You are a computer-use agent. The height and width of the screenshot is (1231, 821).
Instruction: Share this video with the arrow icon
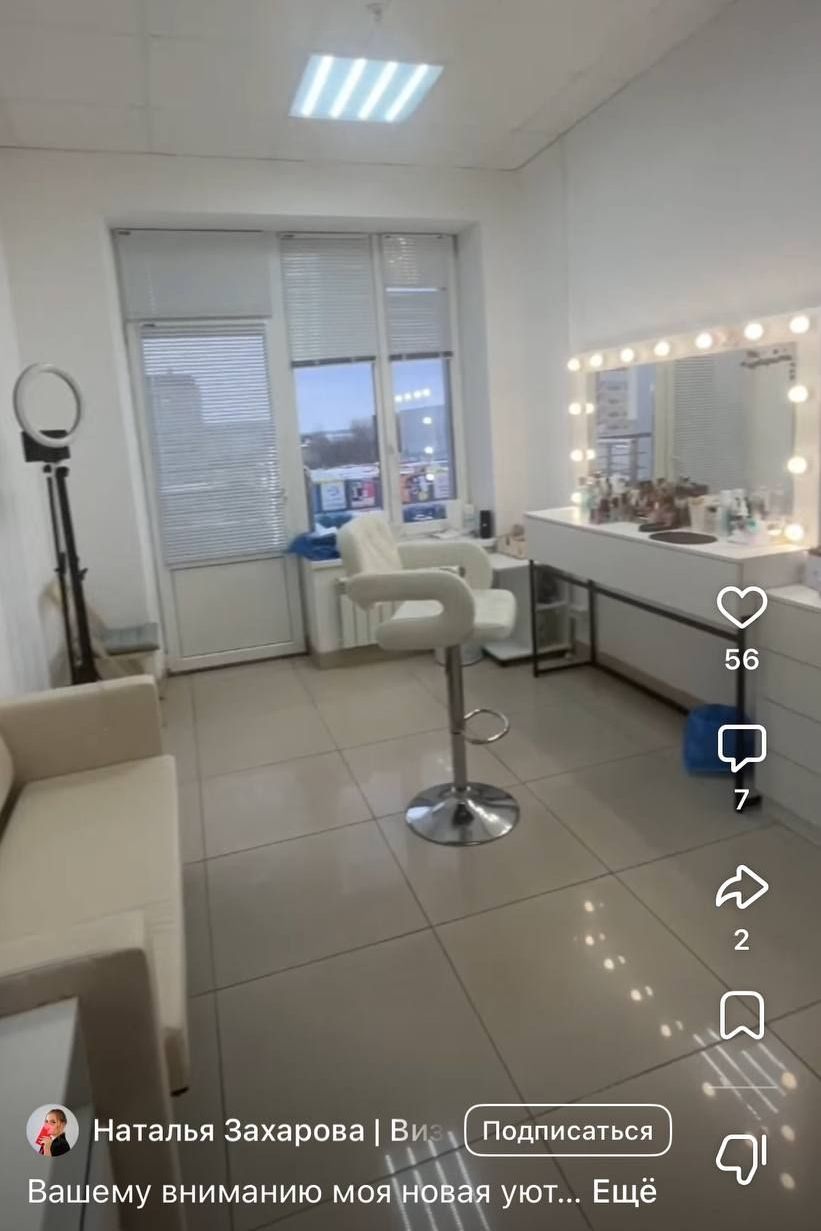coord(741,887)
